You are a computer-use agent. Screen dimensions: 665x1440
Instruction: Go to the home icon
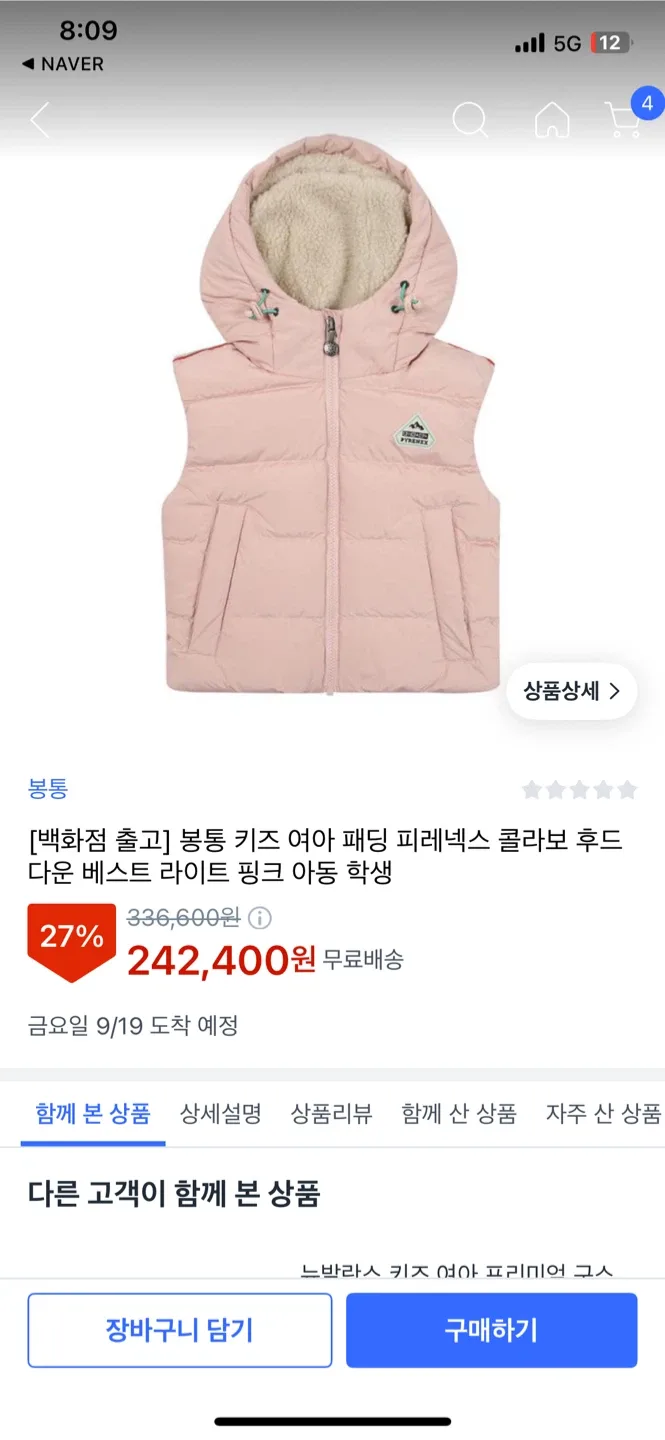[x=552, y=120]
